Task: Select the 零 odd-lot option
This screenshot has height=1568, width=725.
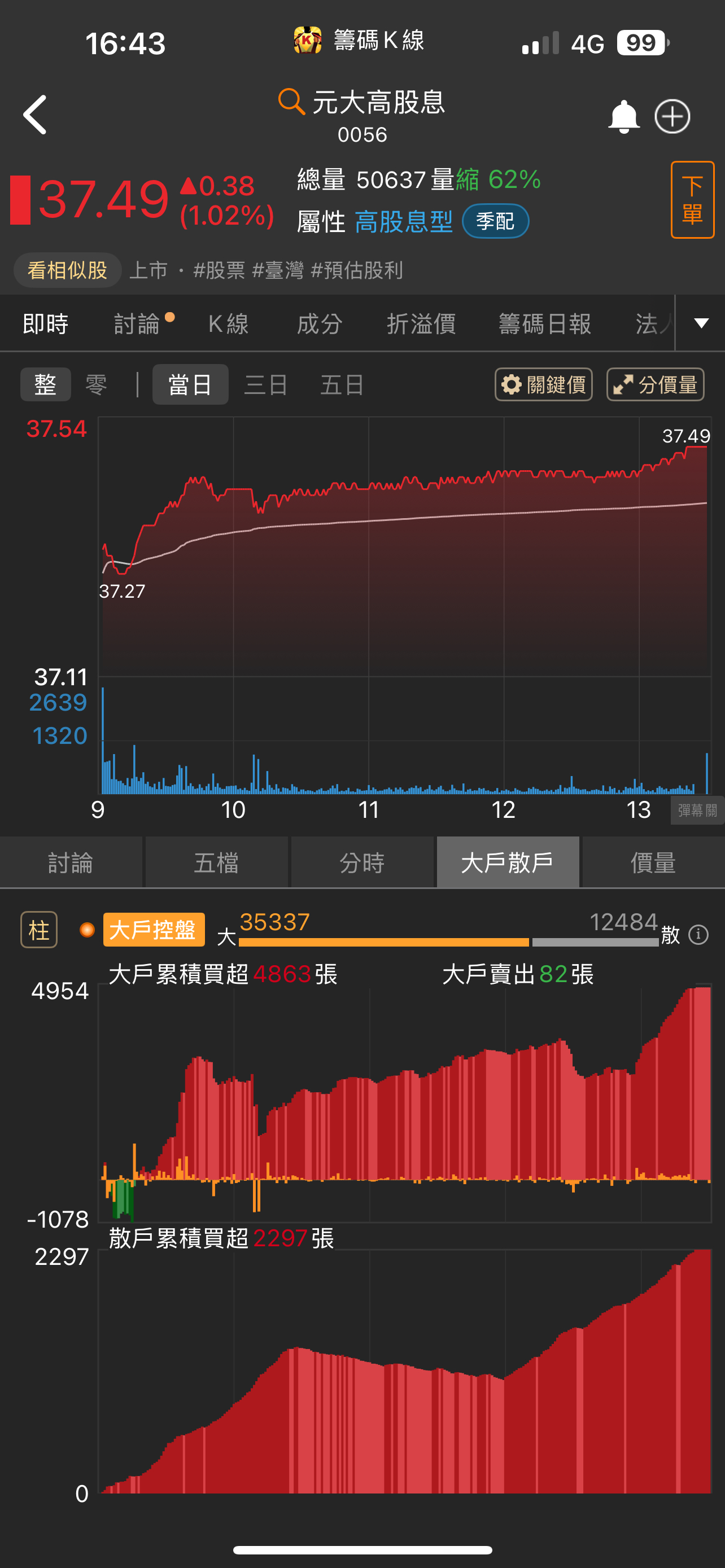Action: coord(96,385)
